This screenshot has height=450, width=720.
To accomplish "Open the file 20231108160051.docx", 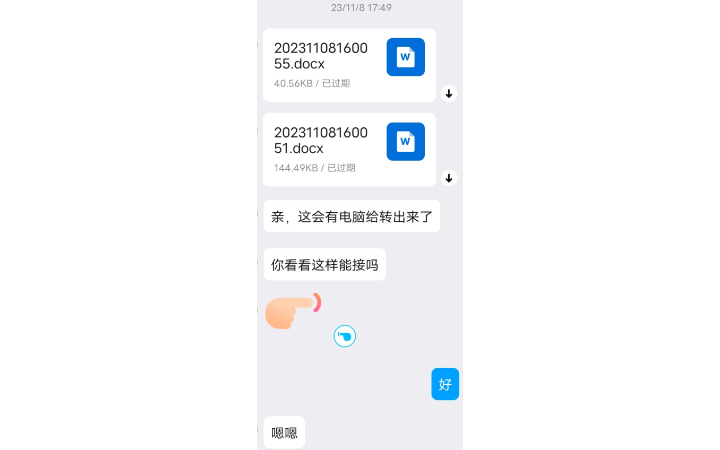I will pyautogui.click(x=349, y=149).
